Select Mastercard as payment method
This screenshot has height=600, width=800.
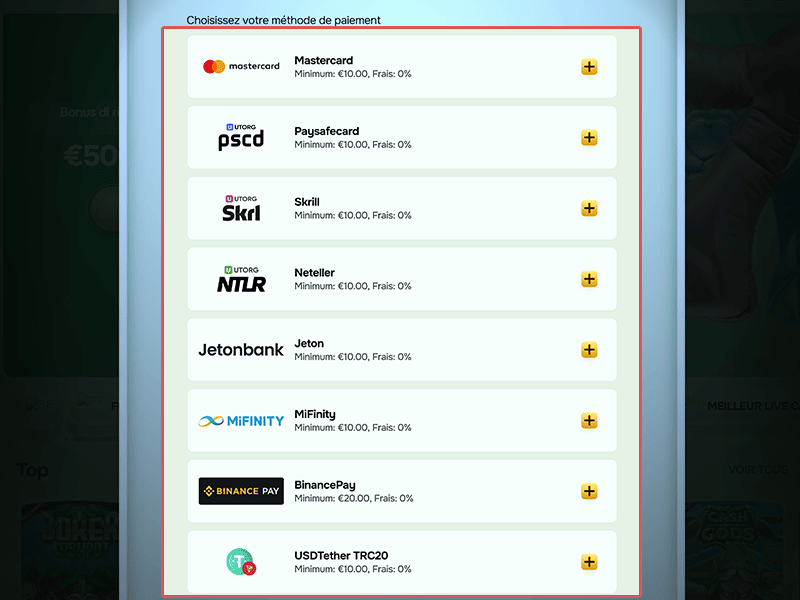tap(400, 67)
